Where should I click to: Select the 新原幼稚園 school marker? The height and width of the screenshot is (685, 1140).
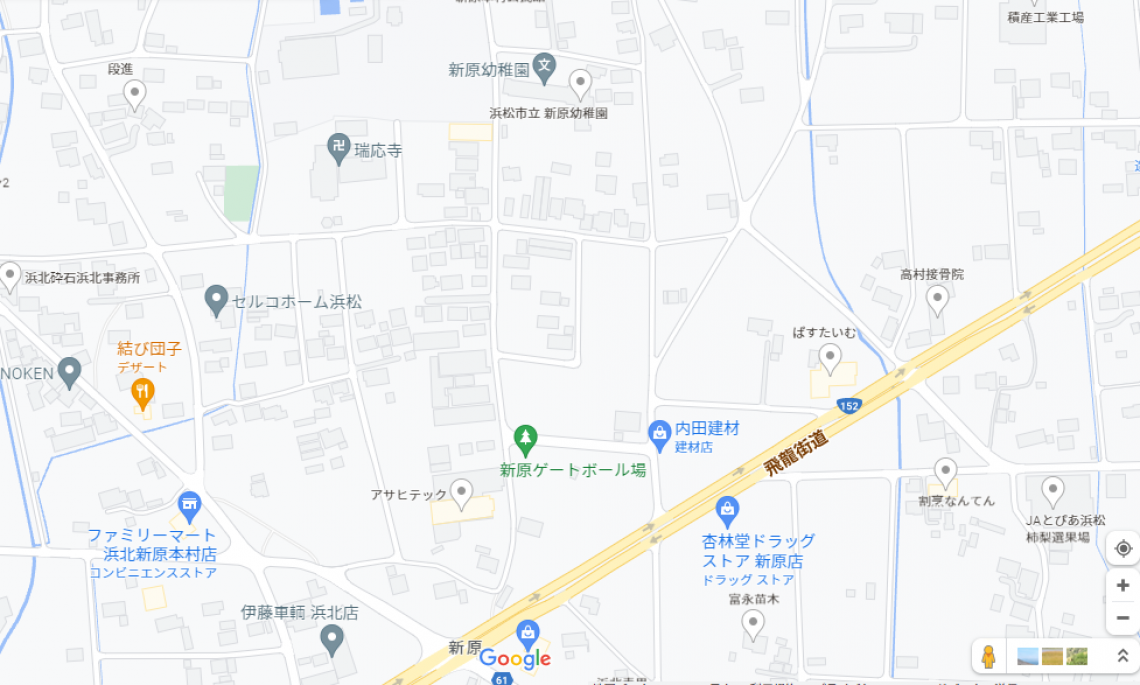pos(544,69)
